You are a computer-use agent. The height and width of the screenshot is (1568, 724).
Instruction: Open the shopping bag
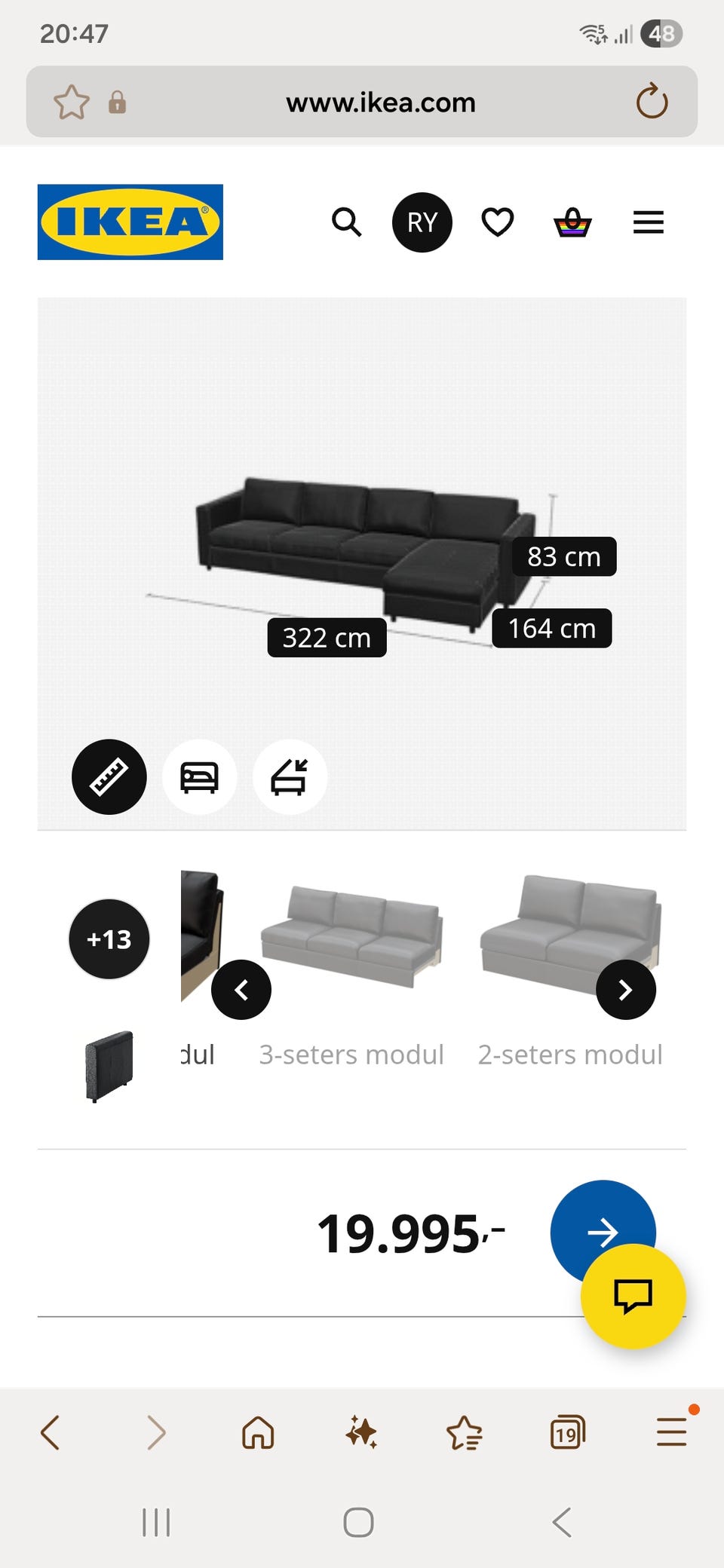pos(572,222)
